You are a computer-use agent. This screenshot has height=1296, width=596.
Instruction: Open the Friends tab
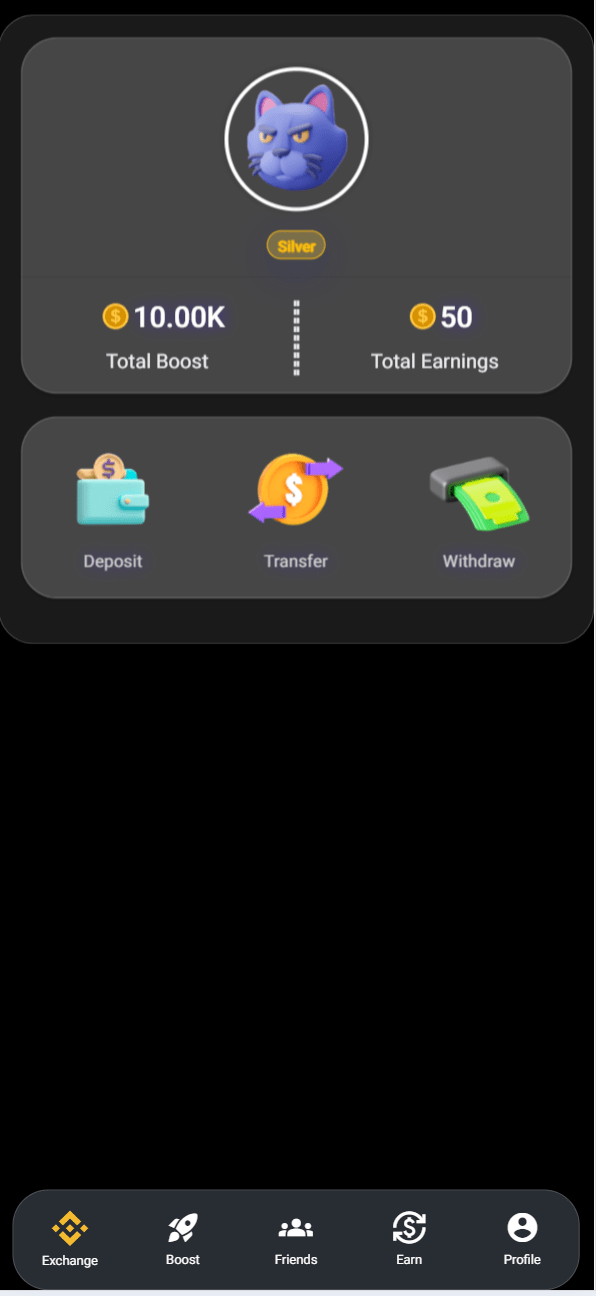click(296, 1240)
